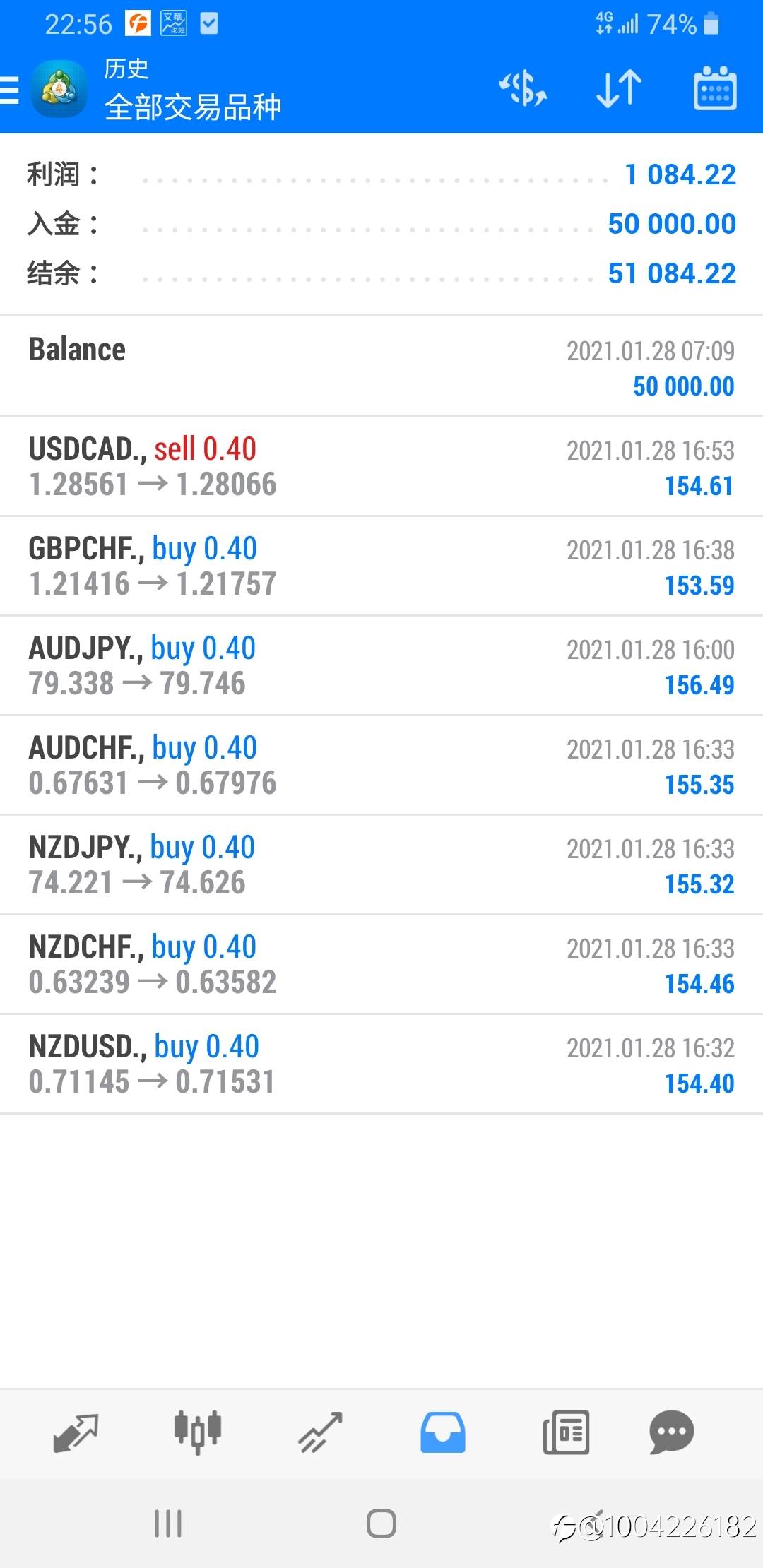Viewport: 763px width, 1568px height.
Task: Expand the AUDCHF buy 0.40 trade
Action: [381, 766]
